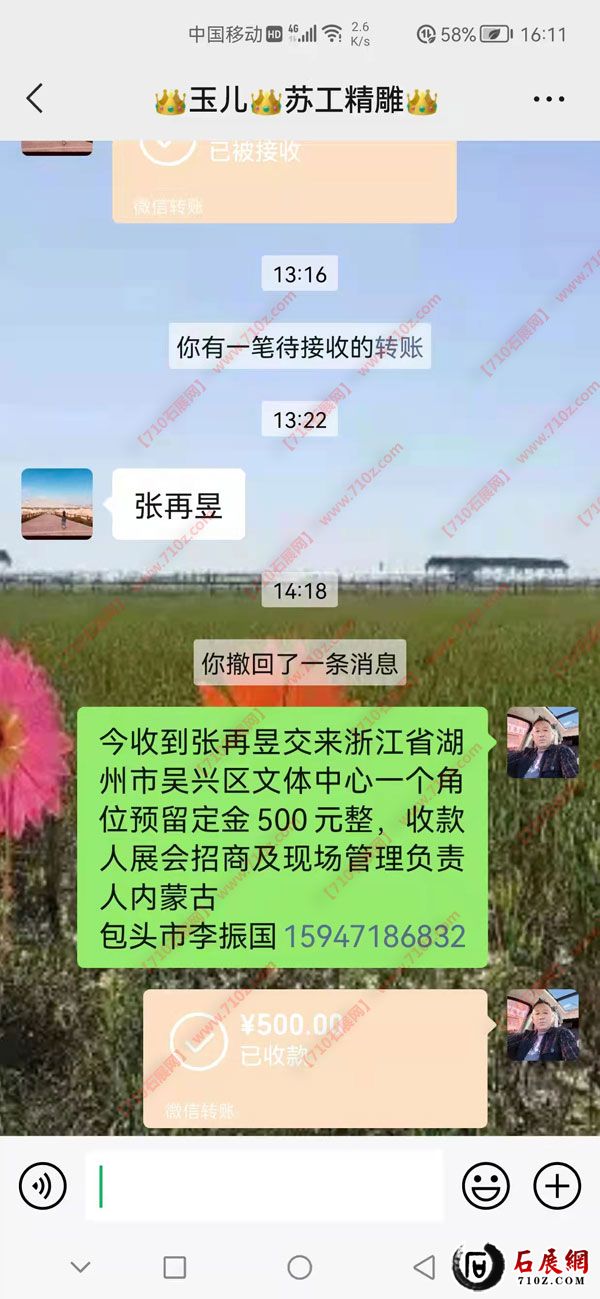Tap the phone number 15947186832

tap(375, 937)
